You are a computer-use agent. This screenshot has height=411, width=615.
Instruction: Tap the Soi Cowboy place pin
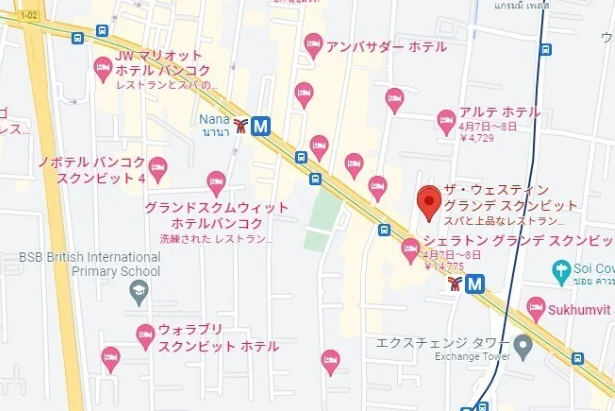click(563, 270)
